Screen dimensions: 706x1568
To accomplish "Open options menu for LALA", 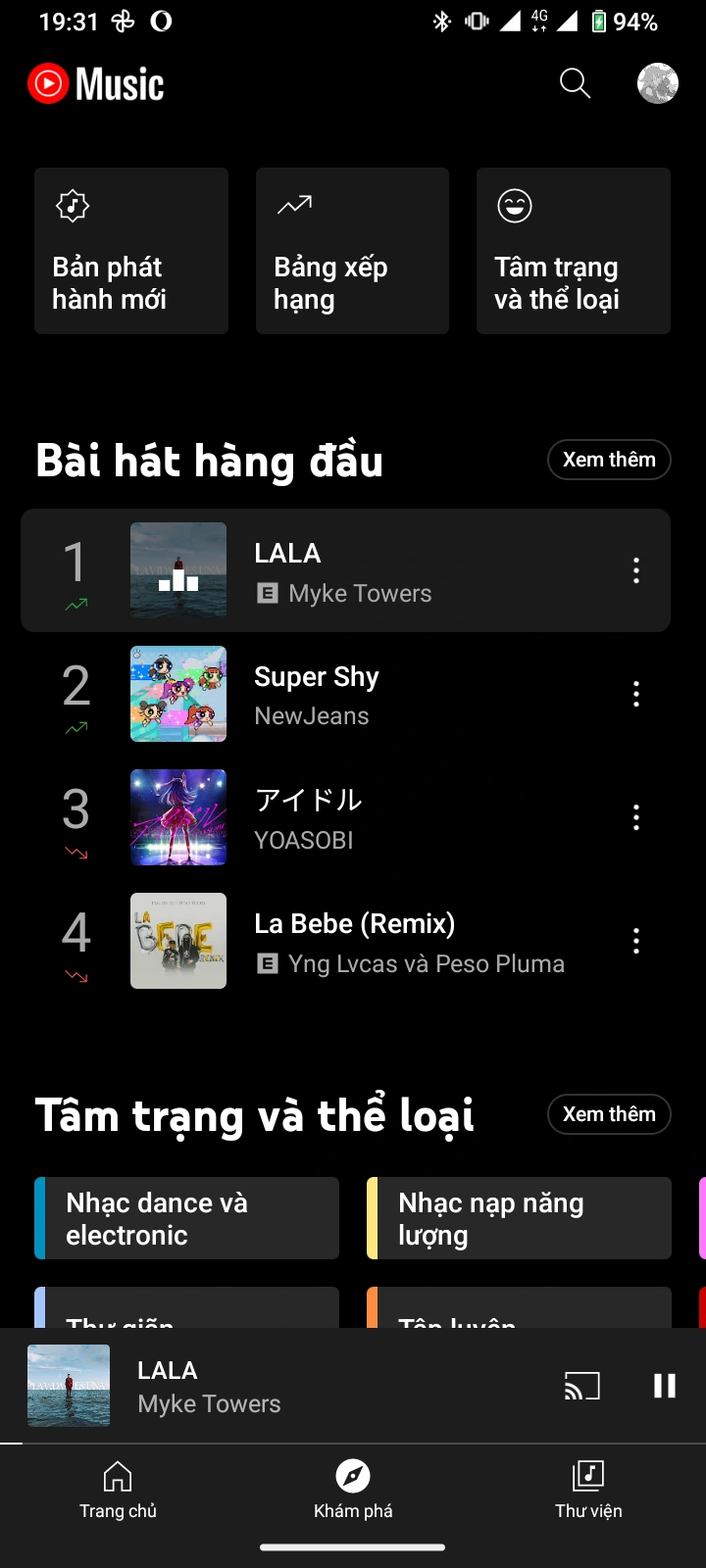I will click(635, 570).
